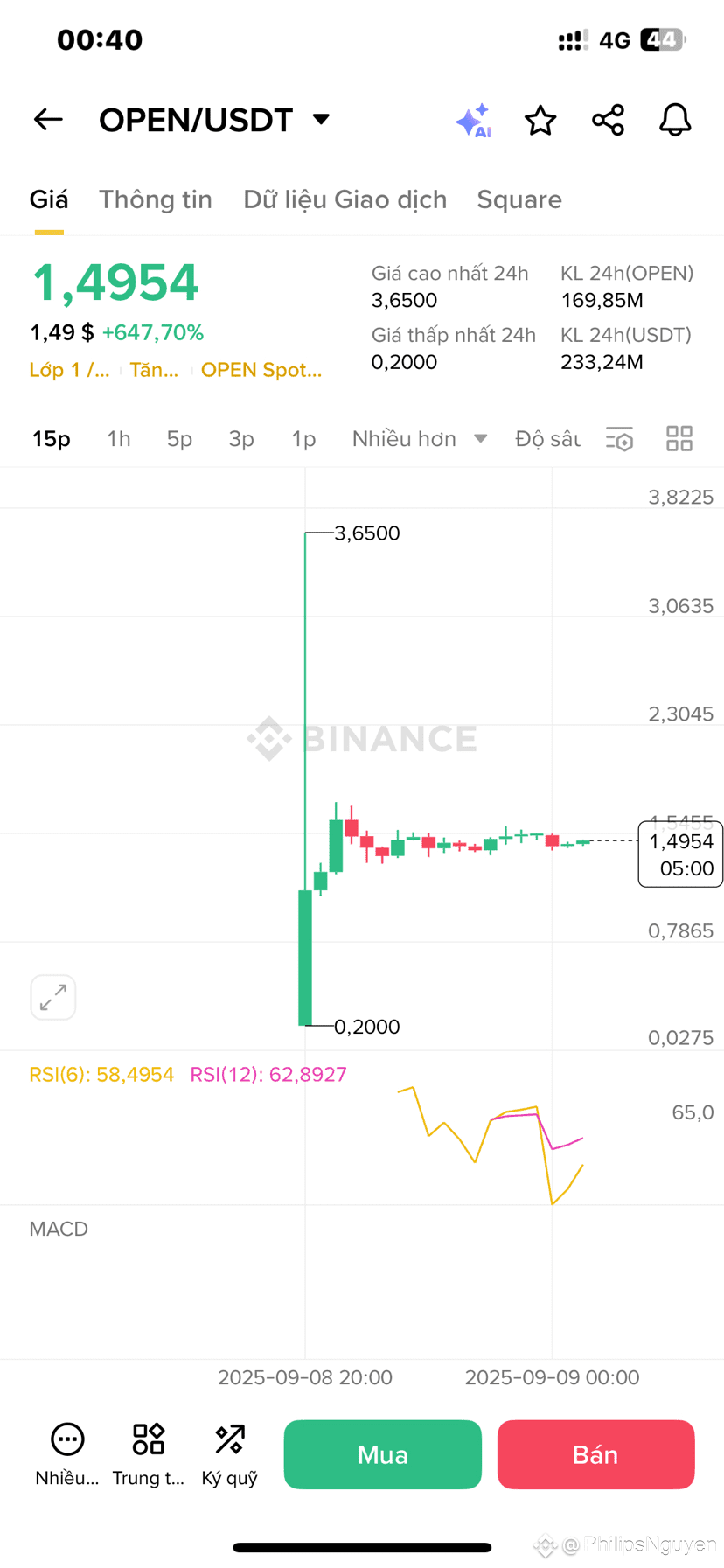Tap the red Bán button
Viewport: 724px width, 1568px height.
(596, 1454)
